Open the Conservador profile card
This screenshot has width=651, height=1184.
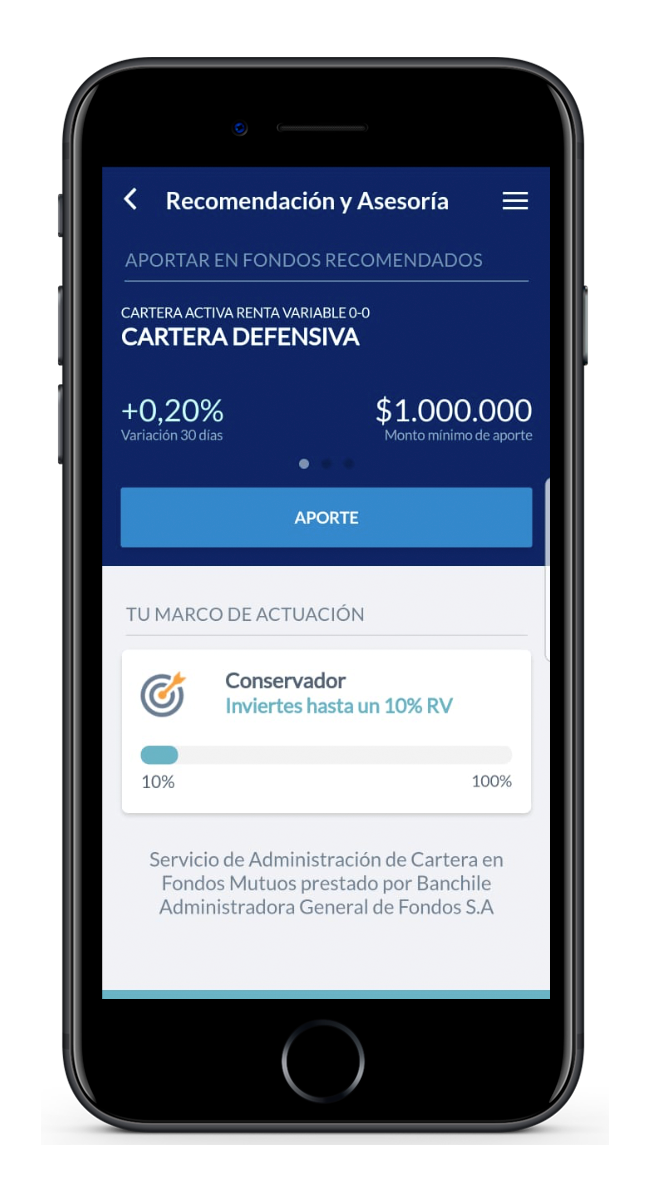tap(326, 730)
